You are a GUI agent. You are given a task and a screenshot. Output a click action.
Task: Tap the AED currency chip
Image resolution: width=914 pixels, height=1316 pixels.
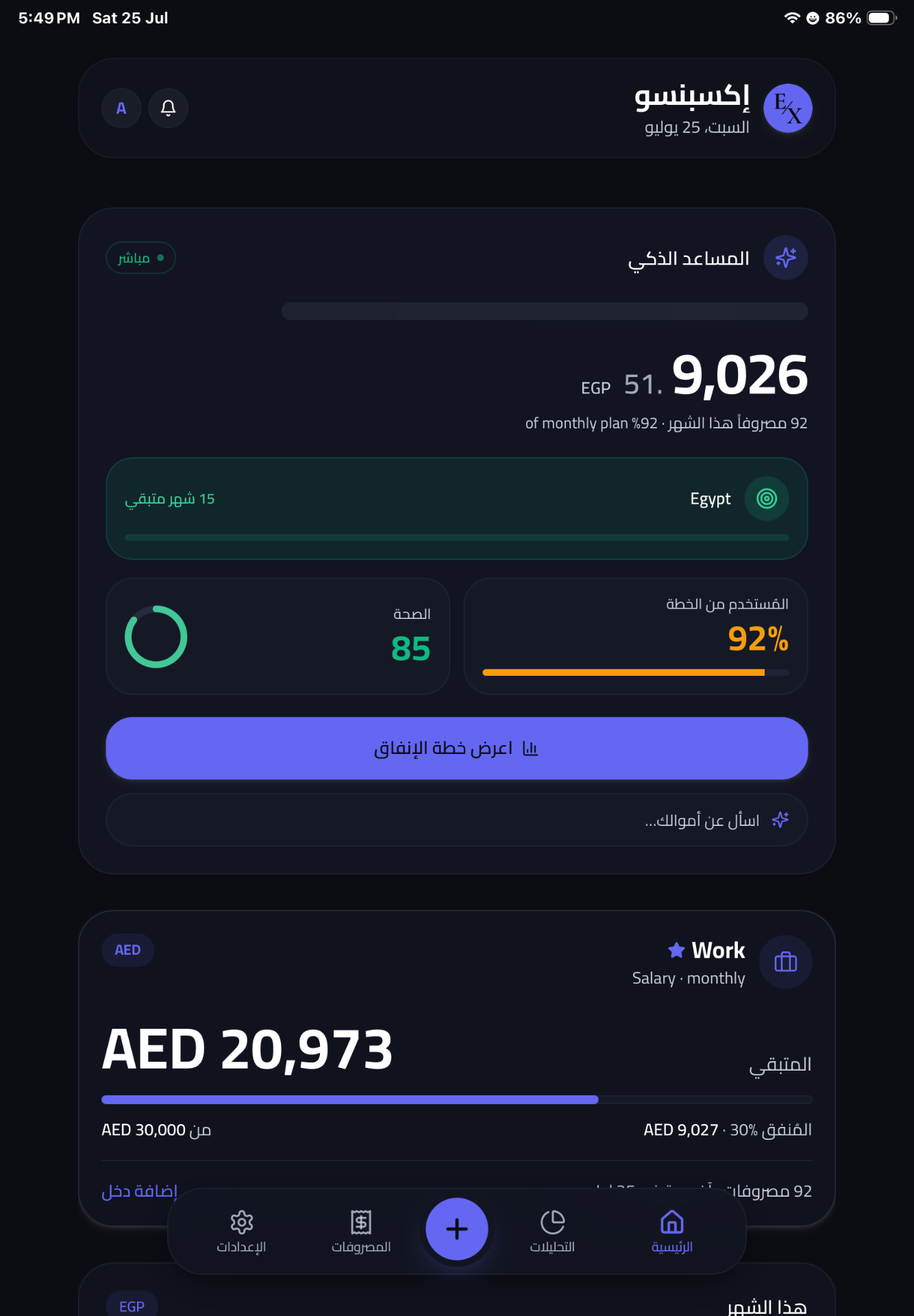127,950
